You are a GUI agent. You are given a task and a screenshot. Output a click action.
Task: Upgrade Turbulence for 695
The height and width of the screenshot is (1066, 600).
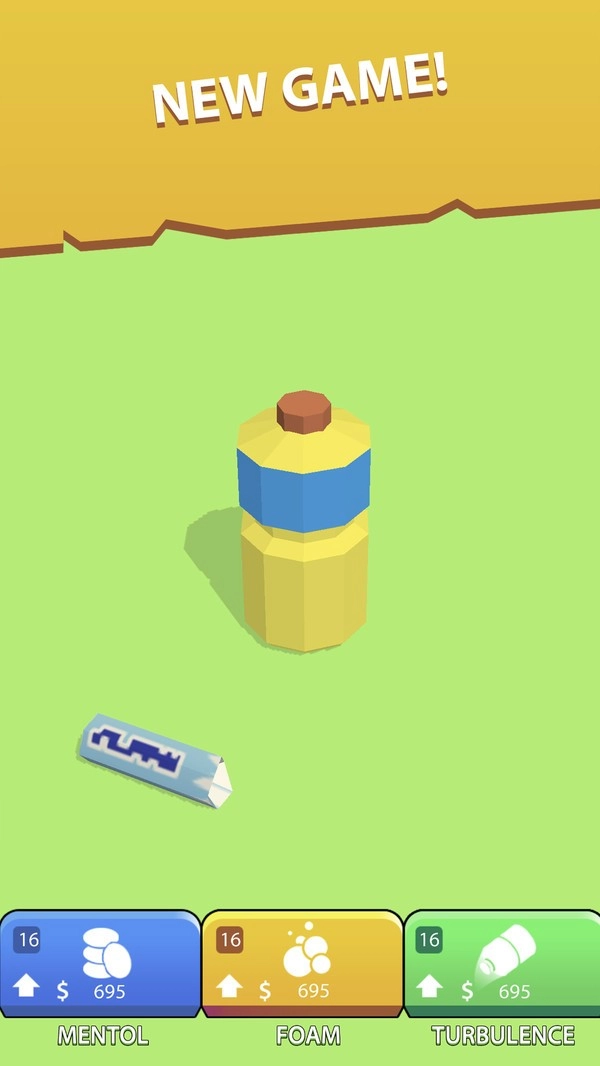pos(503,964)
